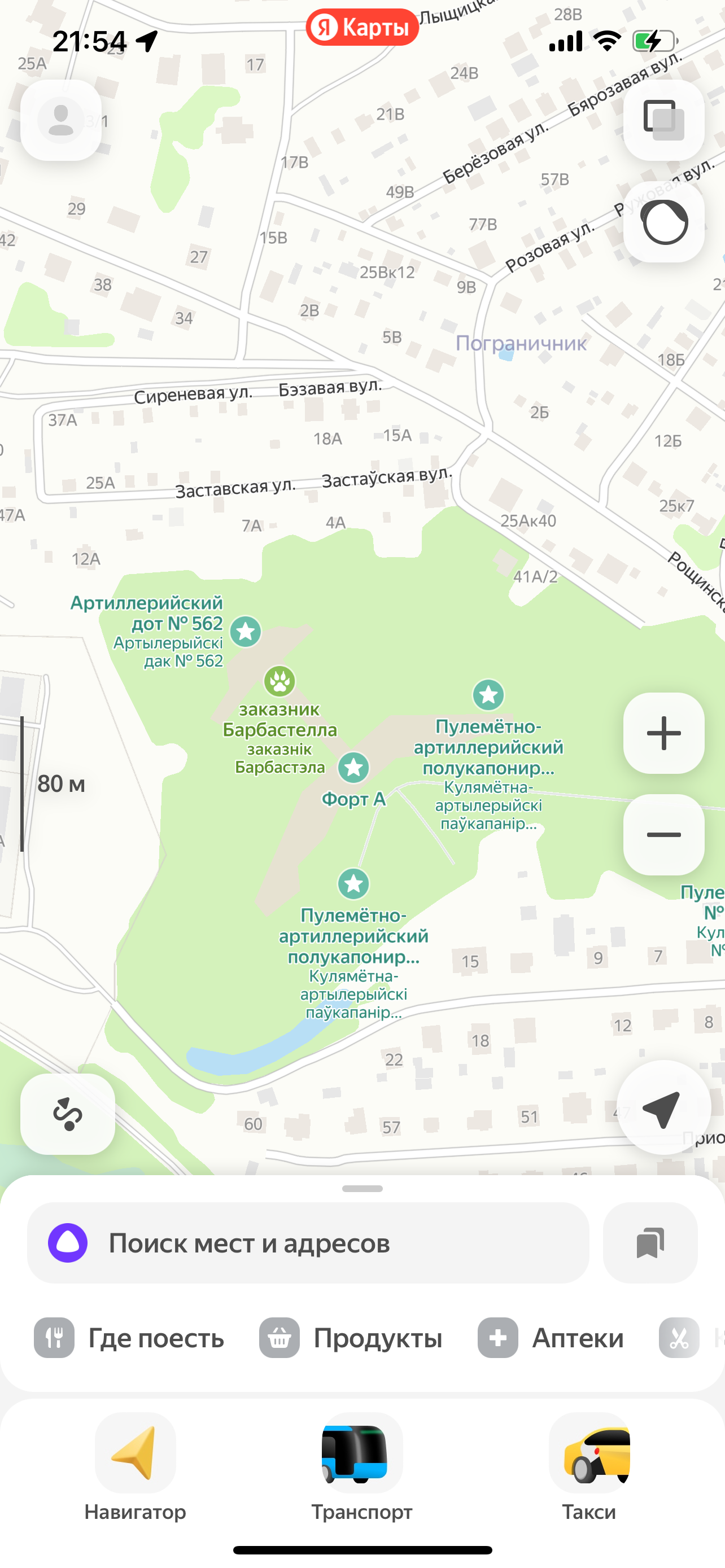Screen dimensions: 725x1568
Task: Select the Продукты chip
Action: pos(351,1338)
